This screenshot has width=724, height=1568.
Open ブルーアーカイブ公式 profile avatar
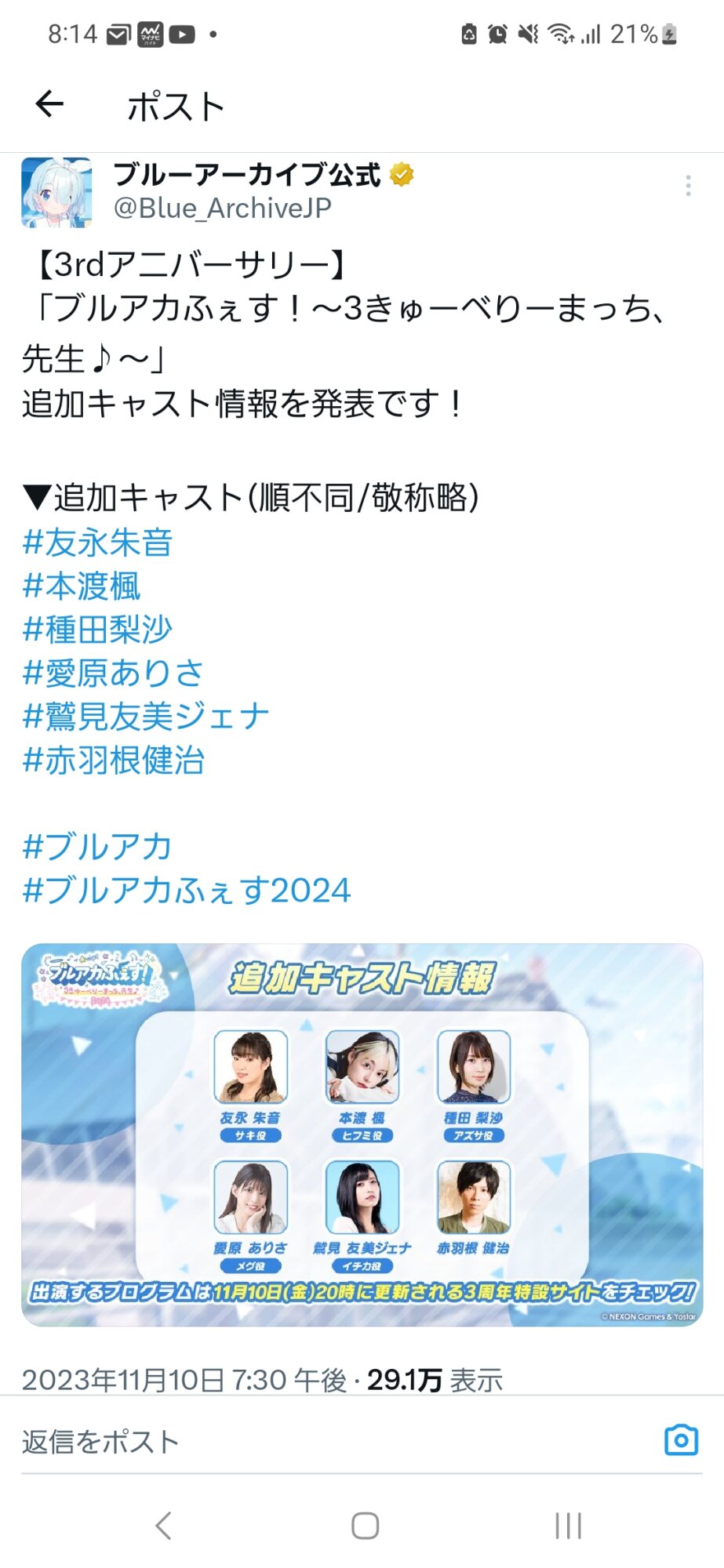(56, 192)
